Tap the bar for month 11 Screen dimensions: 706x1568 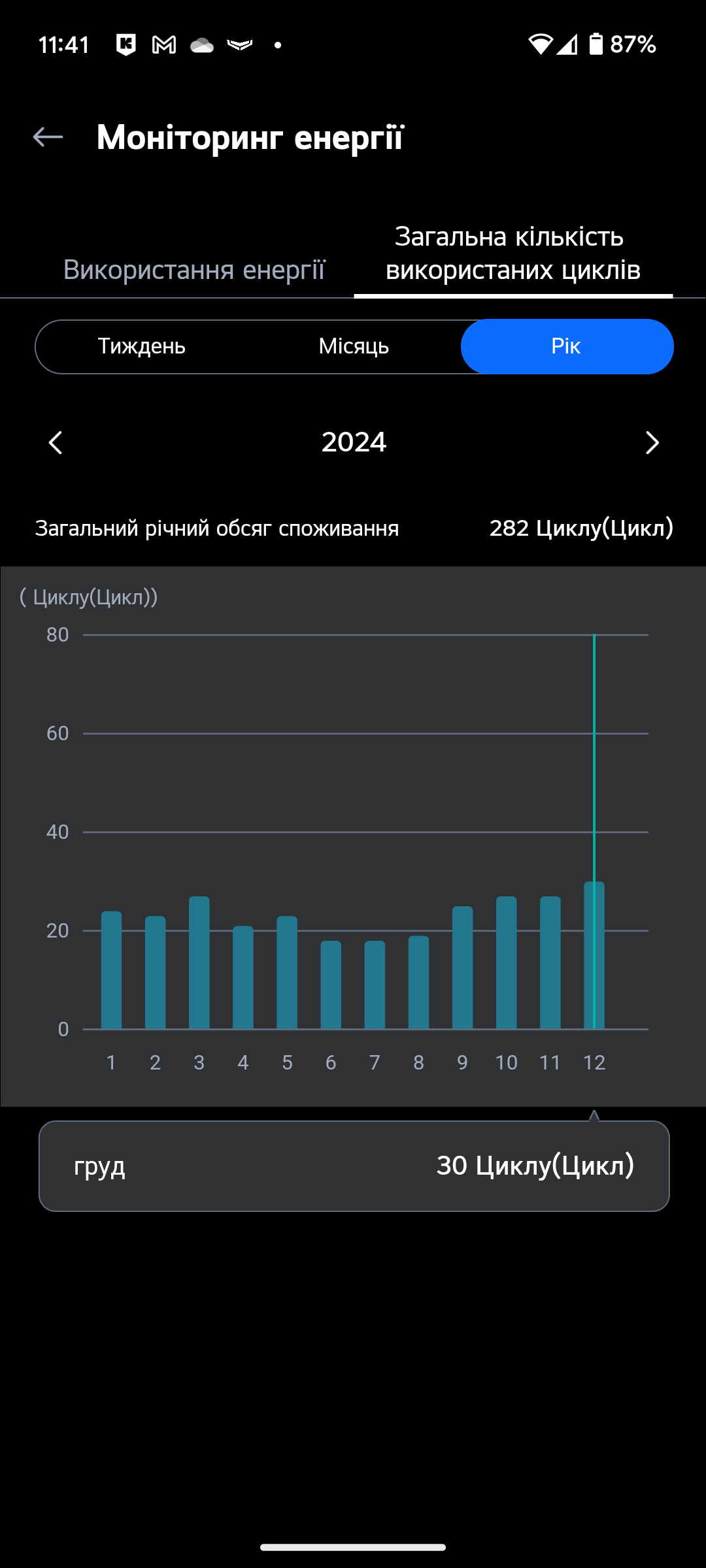[x=550, y=963]
